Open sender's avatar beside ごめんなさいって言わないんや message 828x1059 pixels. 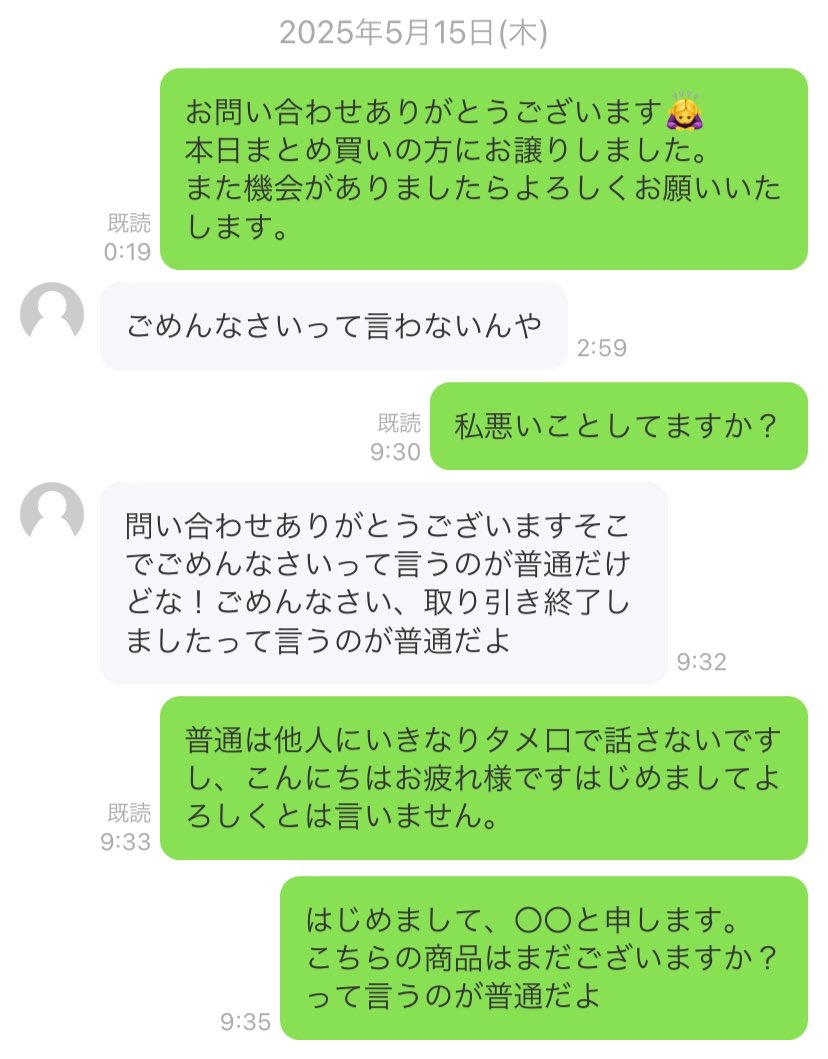pyautogui.click(x=52, y=314)
